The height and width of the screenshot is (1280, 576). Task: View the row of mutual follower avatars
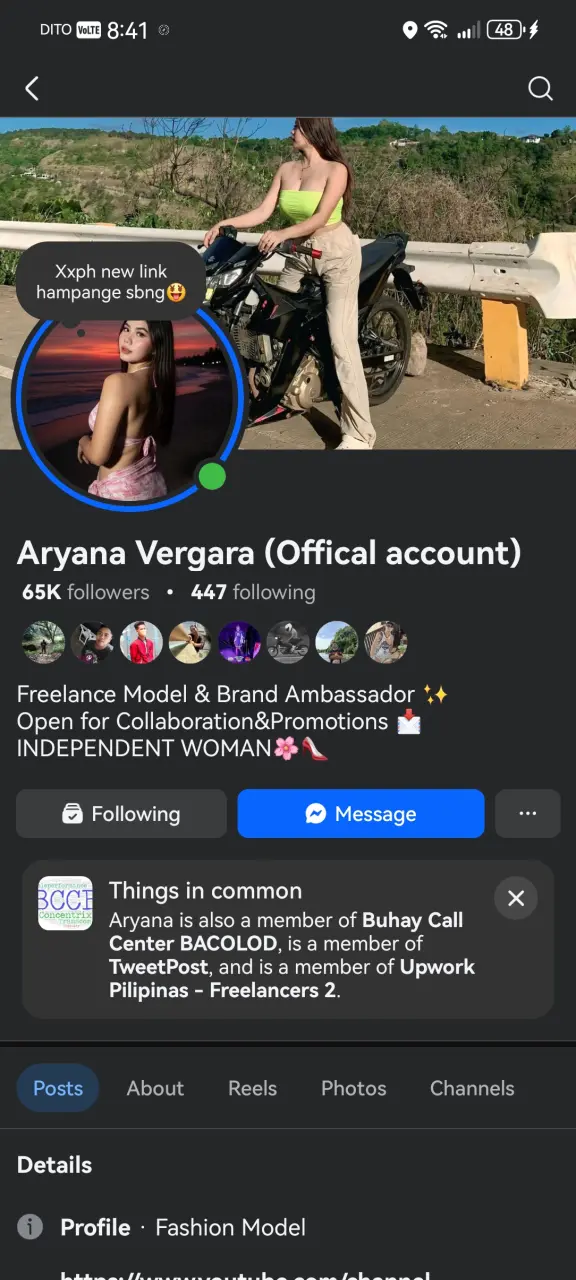click(214, 642)
